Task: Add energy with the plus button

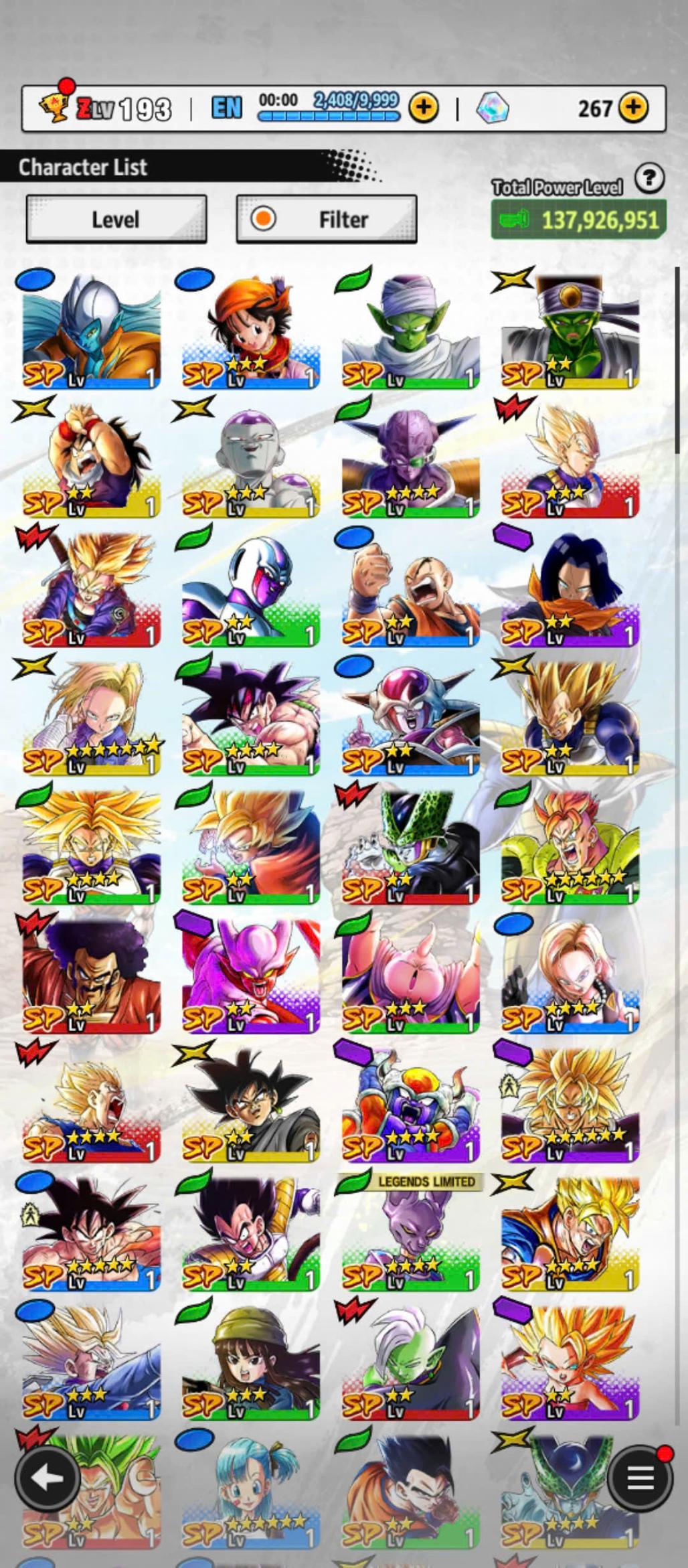Action: 424,108
